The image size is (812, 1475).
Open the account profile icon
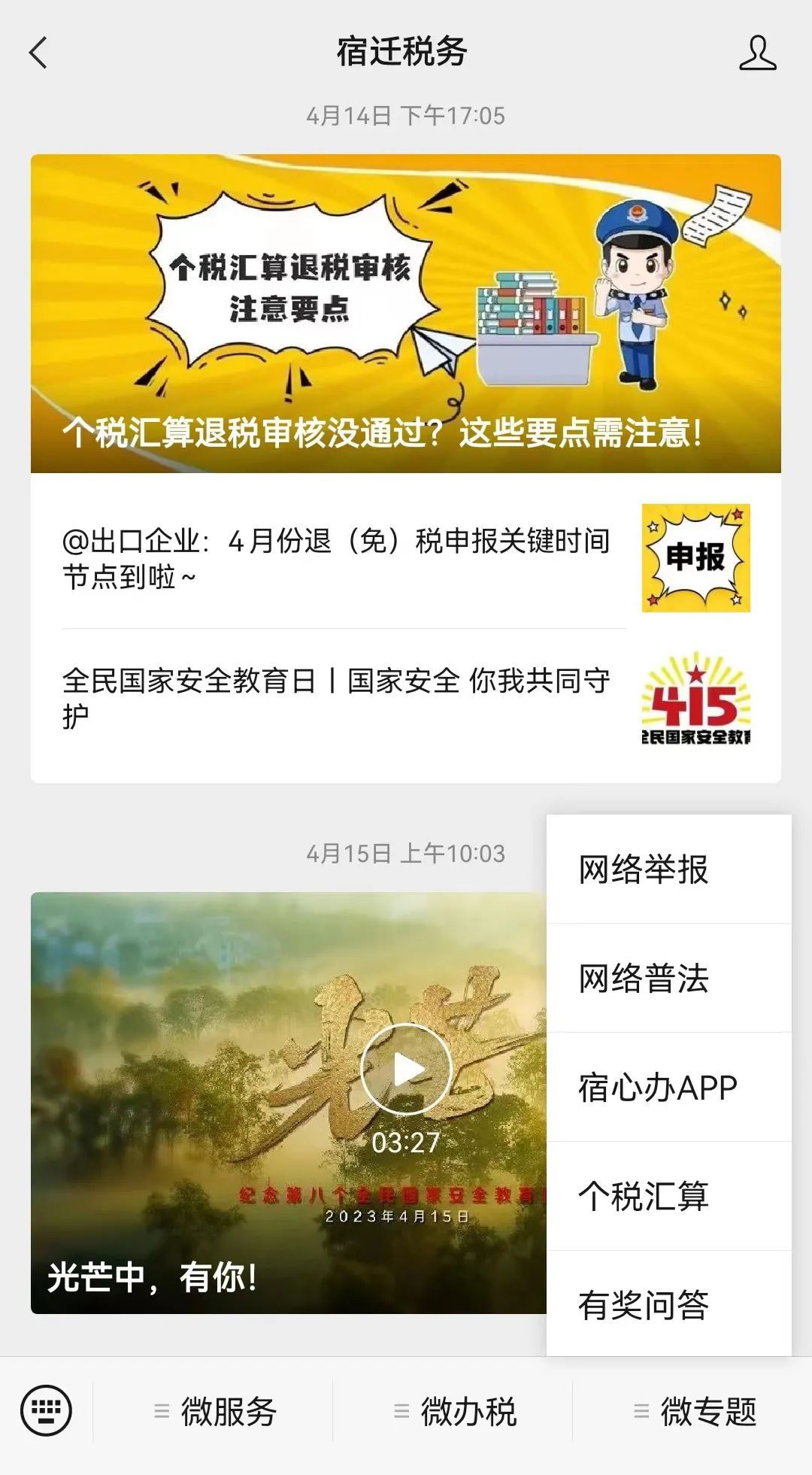pos(757,53)
